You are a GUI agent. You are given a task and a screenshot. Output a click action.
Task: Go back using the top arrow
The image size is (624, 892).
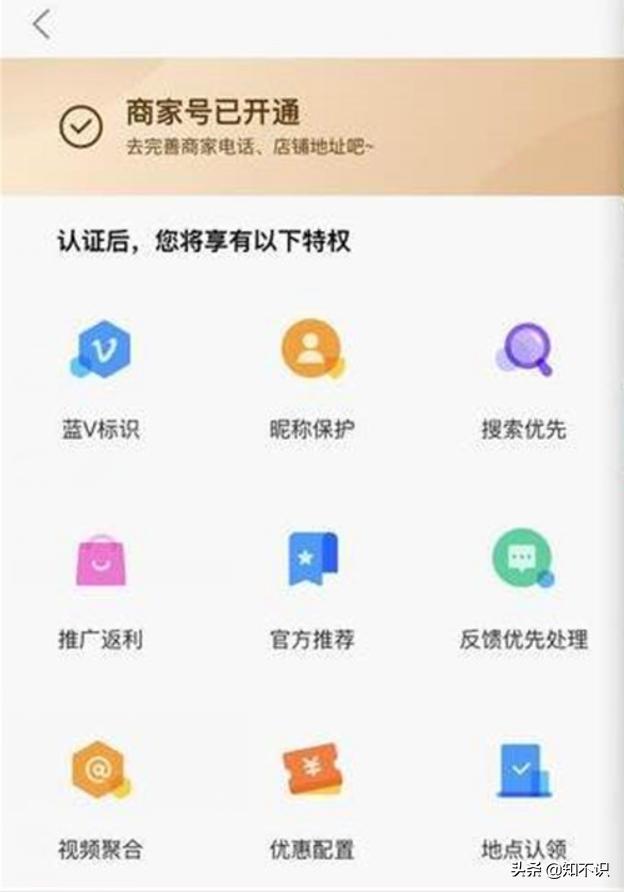click(41, 25)
